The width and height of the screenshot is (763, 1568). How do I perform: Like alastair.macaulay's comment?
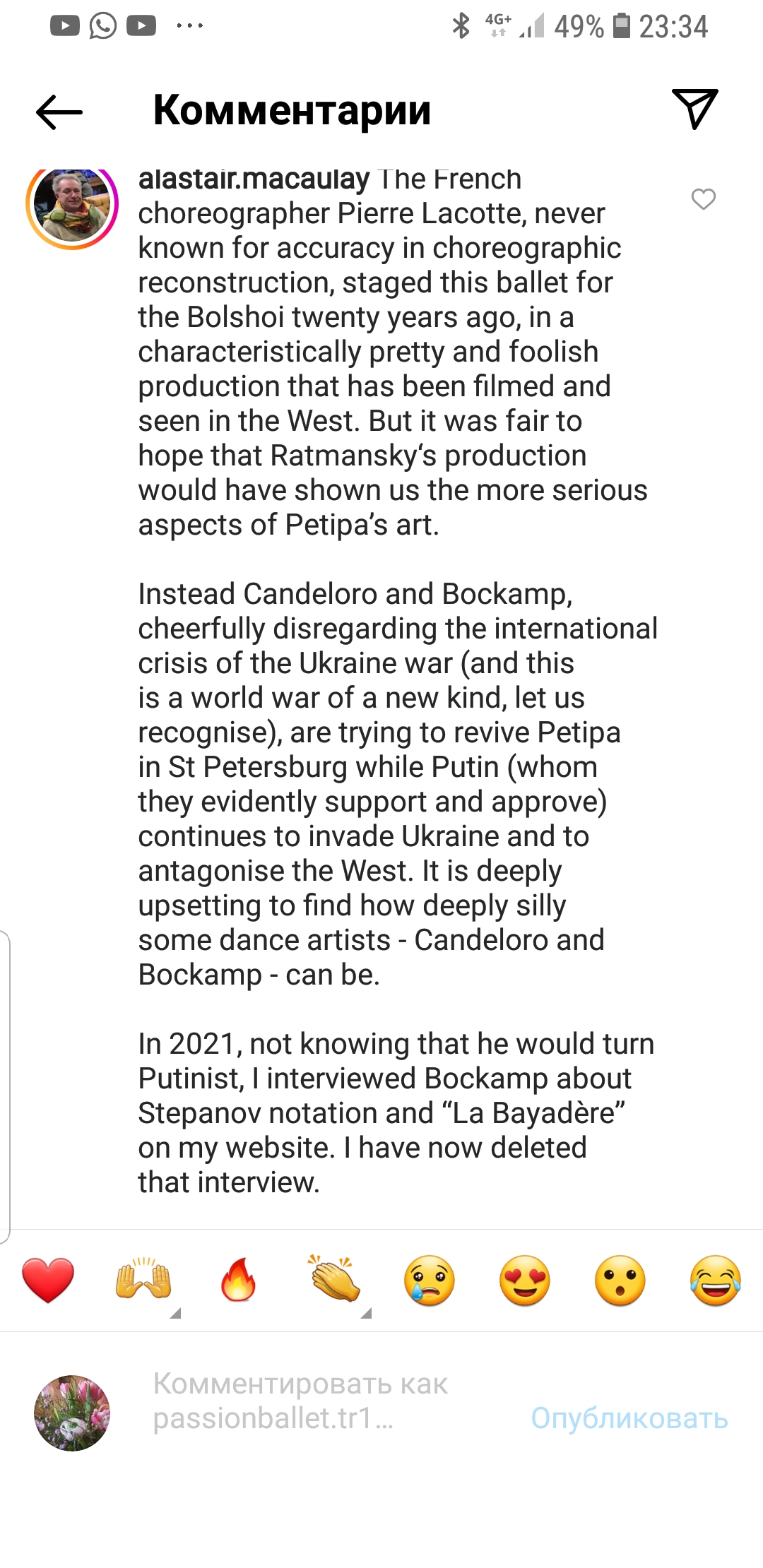[x=703, y=199]
